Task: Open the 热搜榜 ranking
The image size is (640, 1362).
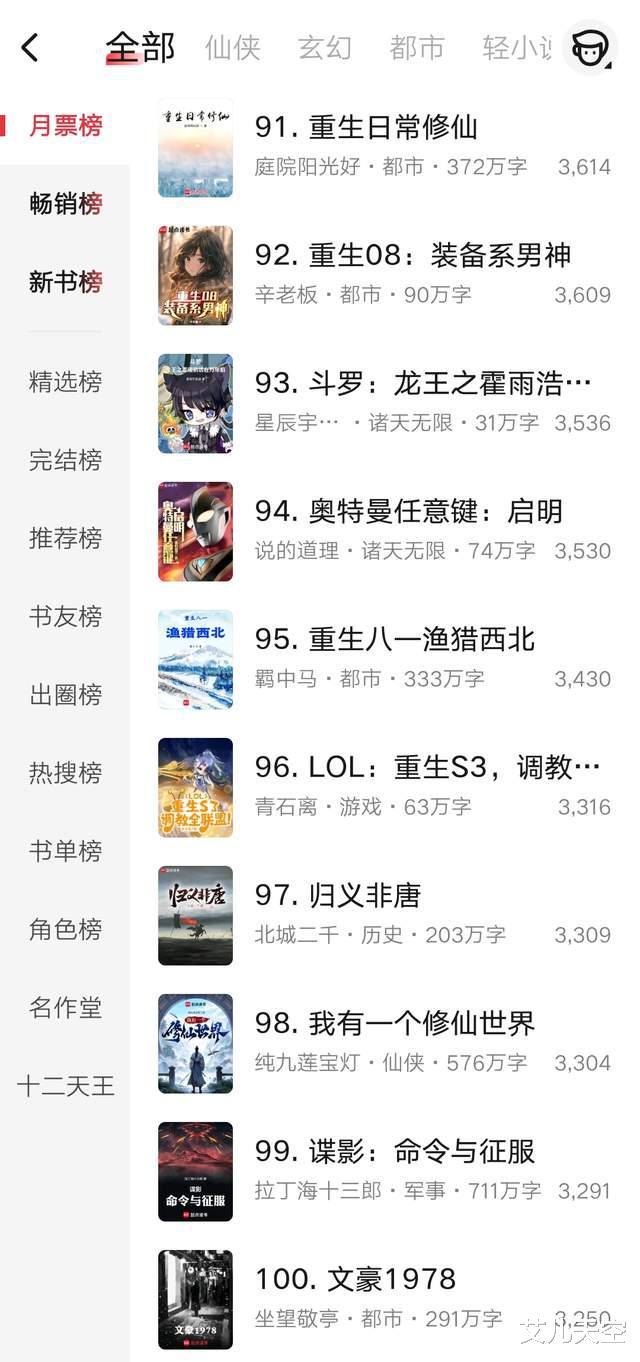Action: (x=65, y=773)
